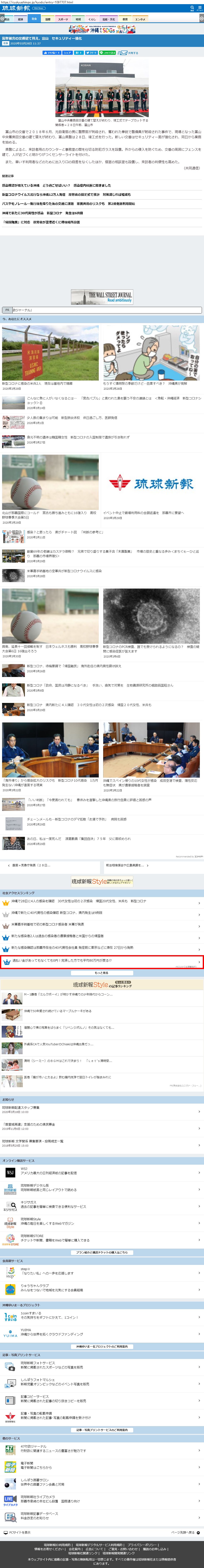The image size is (204, 1568).
Task: Open the search icon in the header
Action: (x=192, y=9)
